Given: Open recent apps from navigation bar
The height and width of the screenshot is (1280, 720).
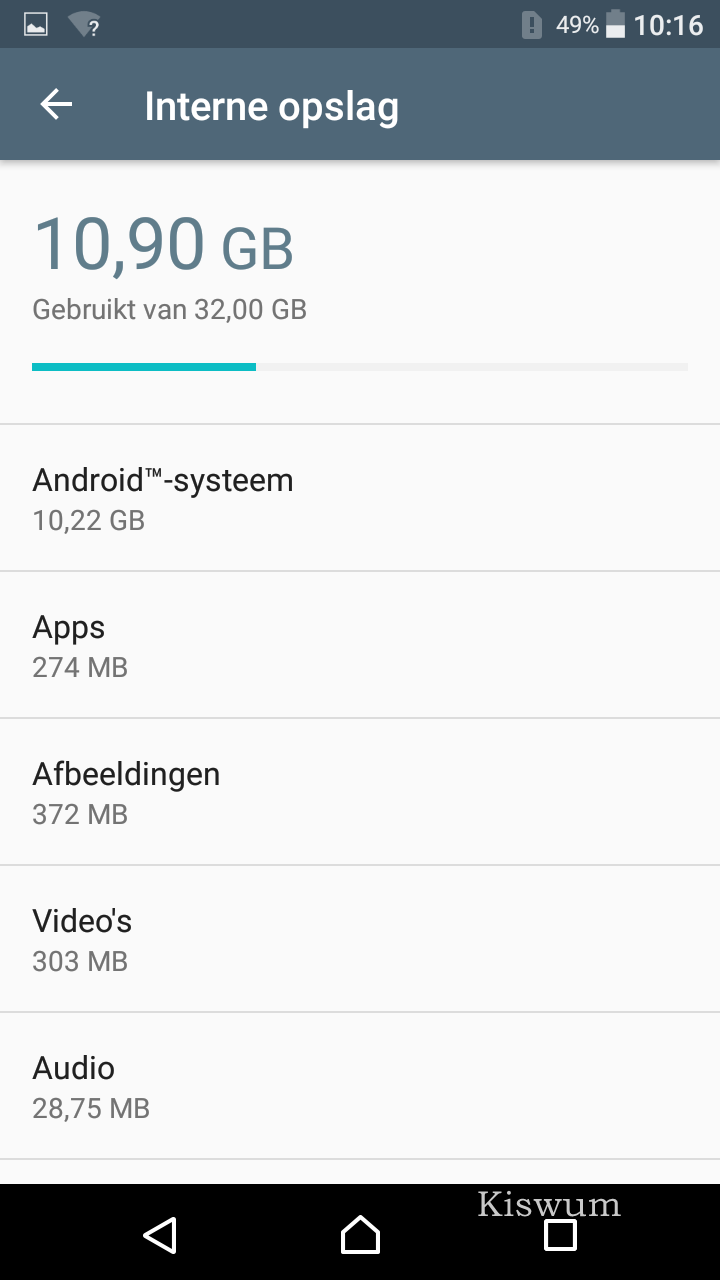Looking at the screenshot, I should 560,1235.
